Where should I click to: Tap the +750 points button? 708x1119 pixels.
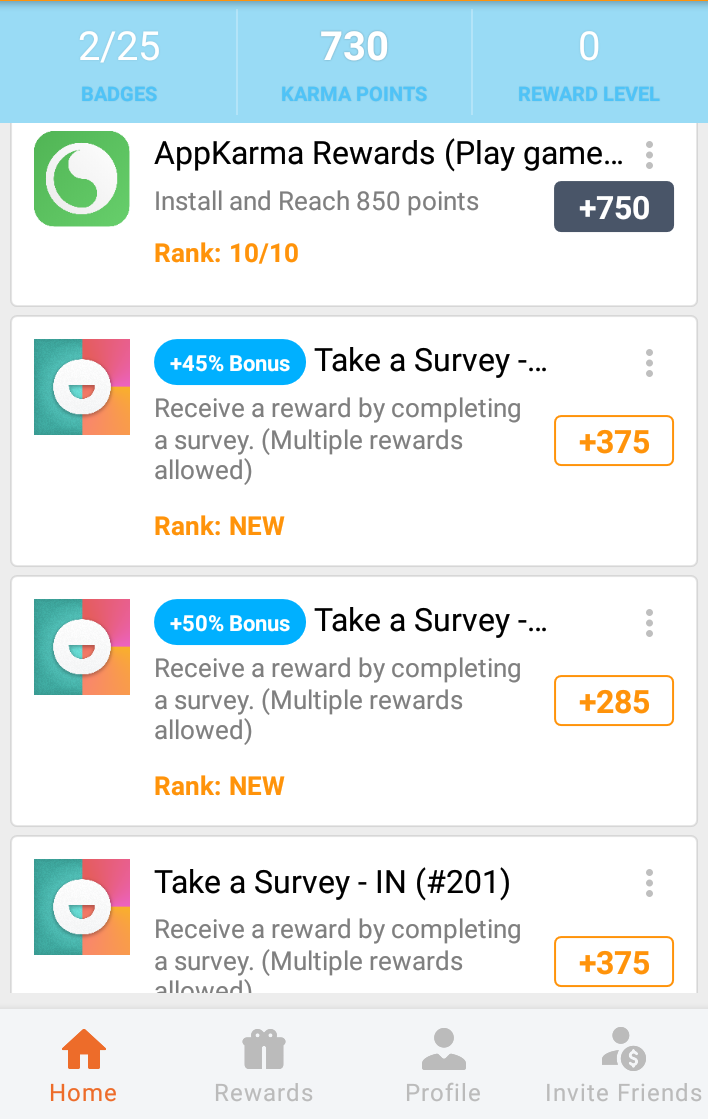click(614, 207)
